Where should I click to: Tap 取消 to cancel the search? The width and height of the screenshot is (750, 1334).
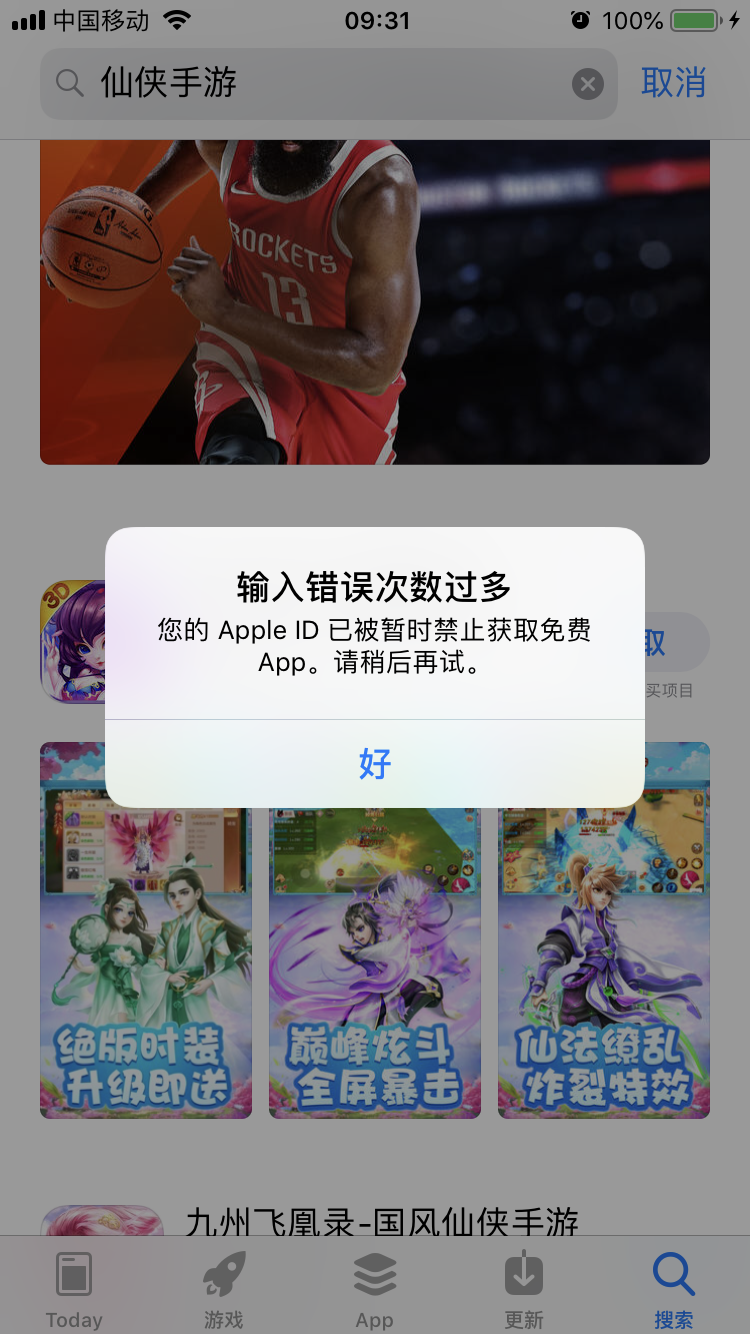673,84
